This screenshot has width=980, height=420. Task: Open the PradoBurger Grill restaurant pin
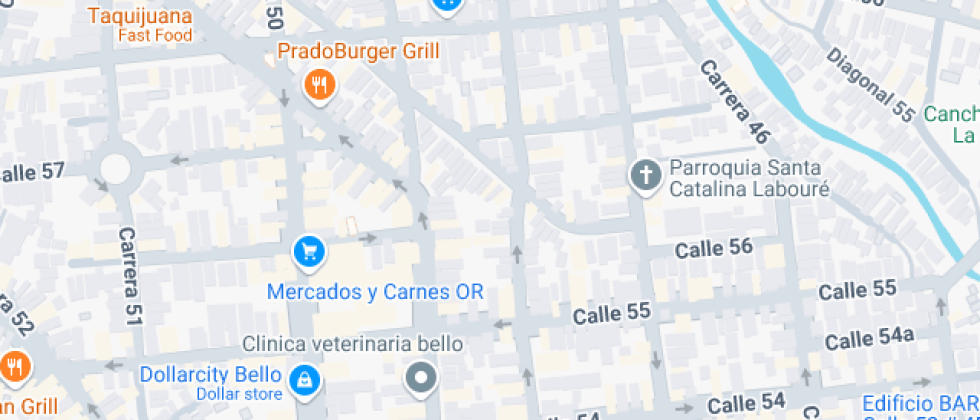click(320, 86)
